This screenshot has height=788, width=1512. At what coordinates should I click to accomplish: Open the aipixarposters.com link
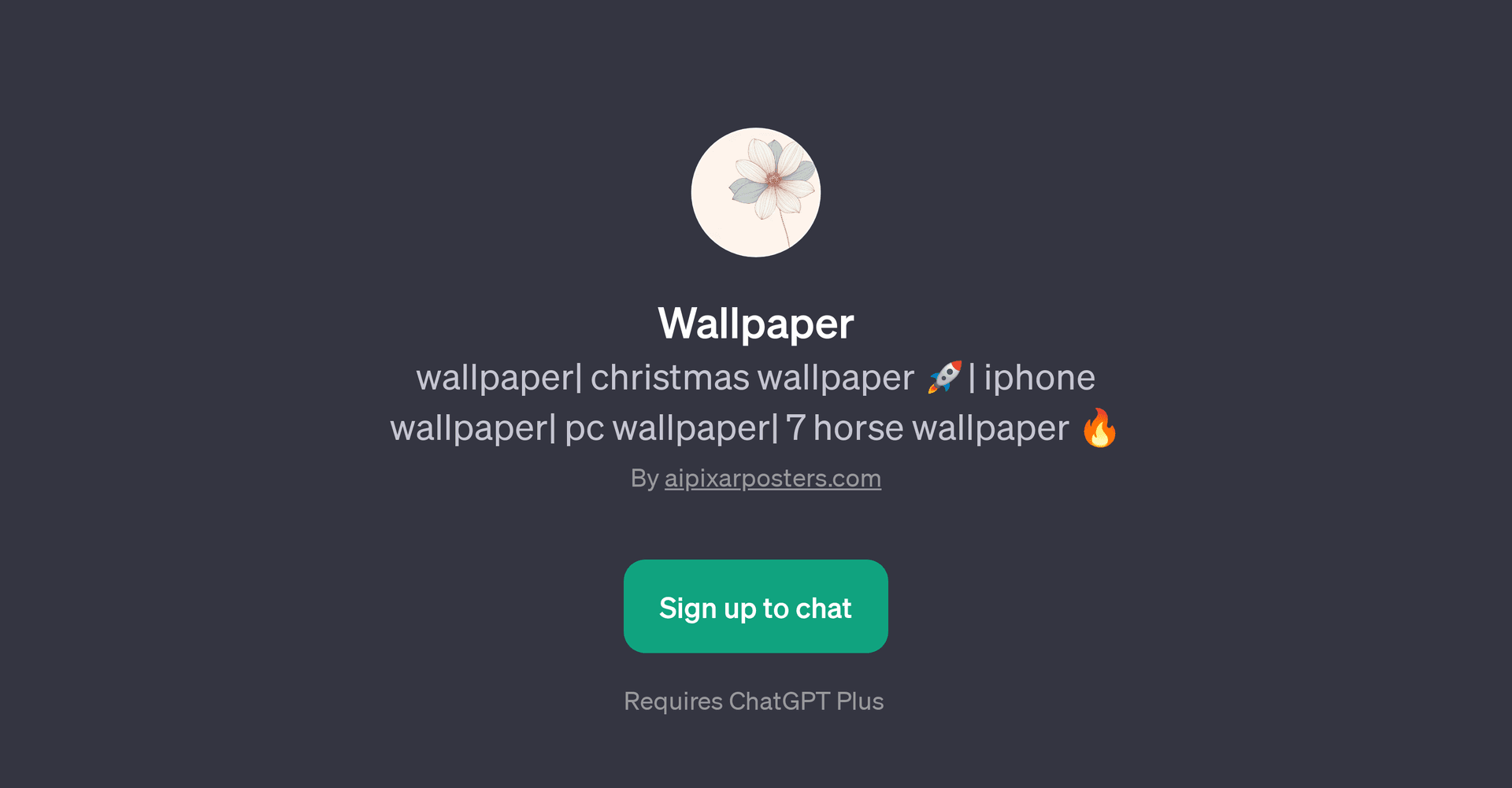(x=773, y=478)
